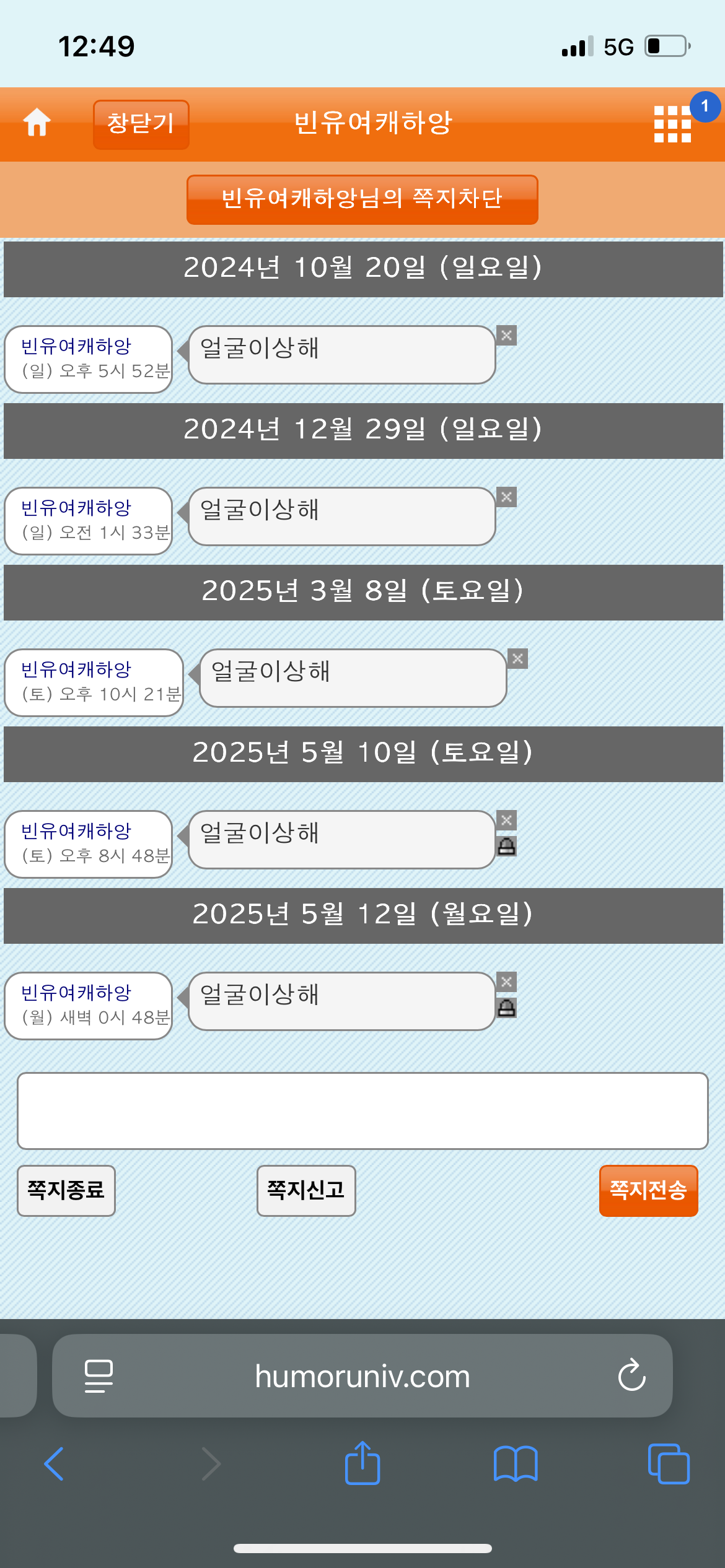The width and height of the screenshot is (725, 1568).
Task: Go to the home icon
Action: tap(37, 122)
